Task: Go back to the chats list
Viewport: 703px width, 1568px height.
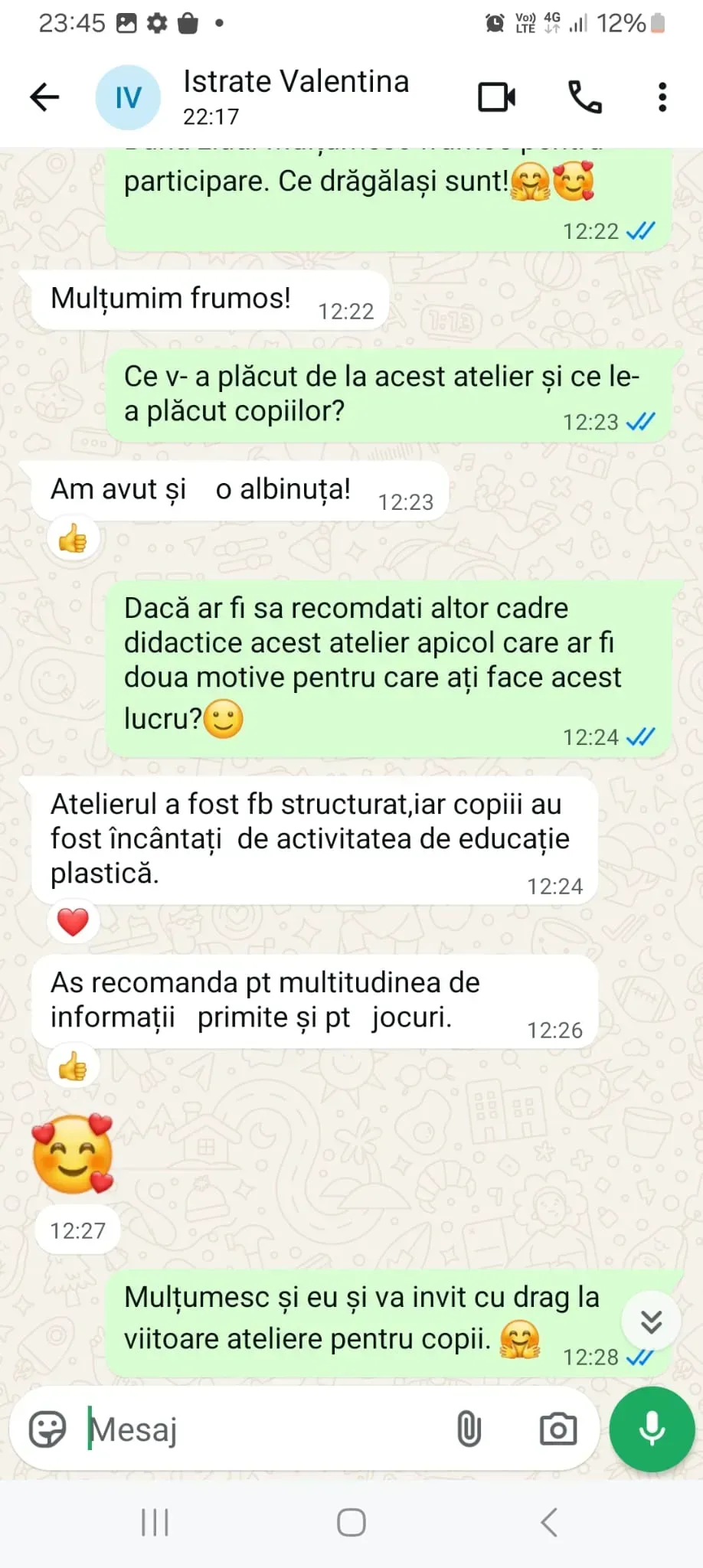Action: (x=44, y=97)
